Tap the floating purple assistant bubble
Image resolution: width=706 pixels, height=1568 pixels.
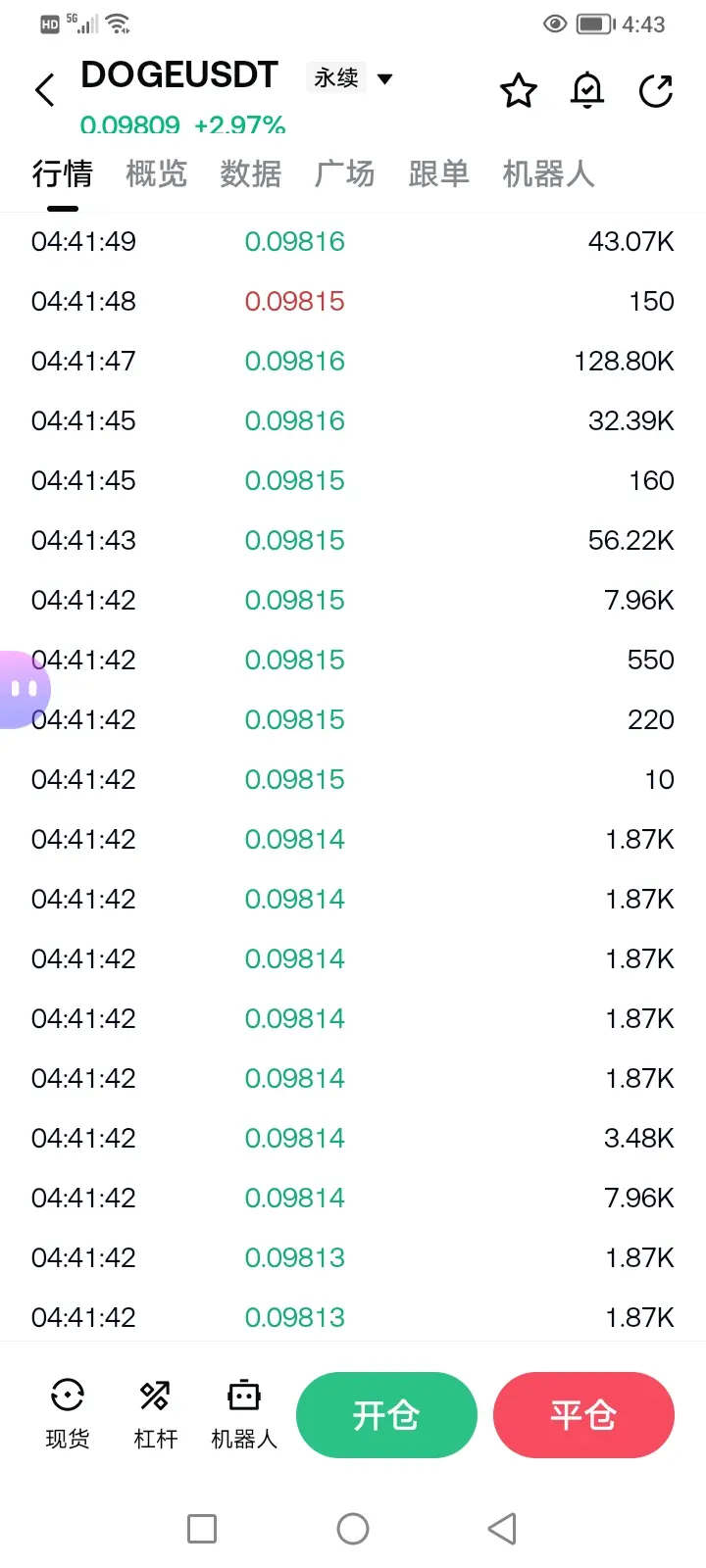click(22, 689)
